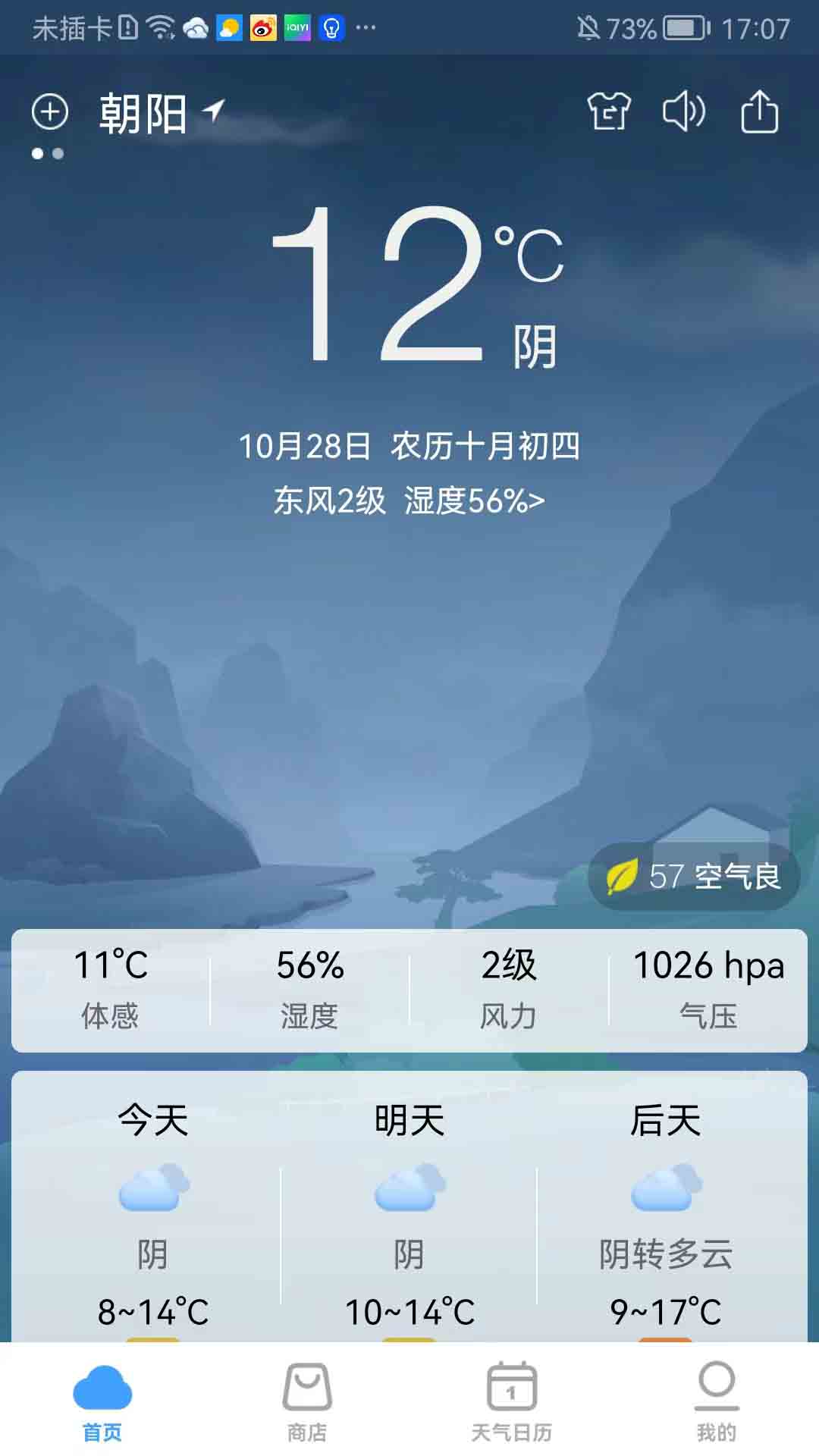Viewport: 819px width, 1456px height.
Task: Play the weather voice broadcast
Action: click(x=683, y=112)
